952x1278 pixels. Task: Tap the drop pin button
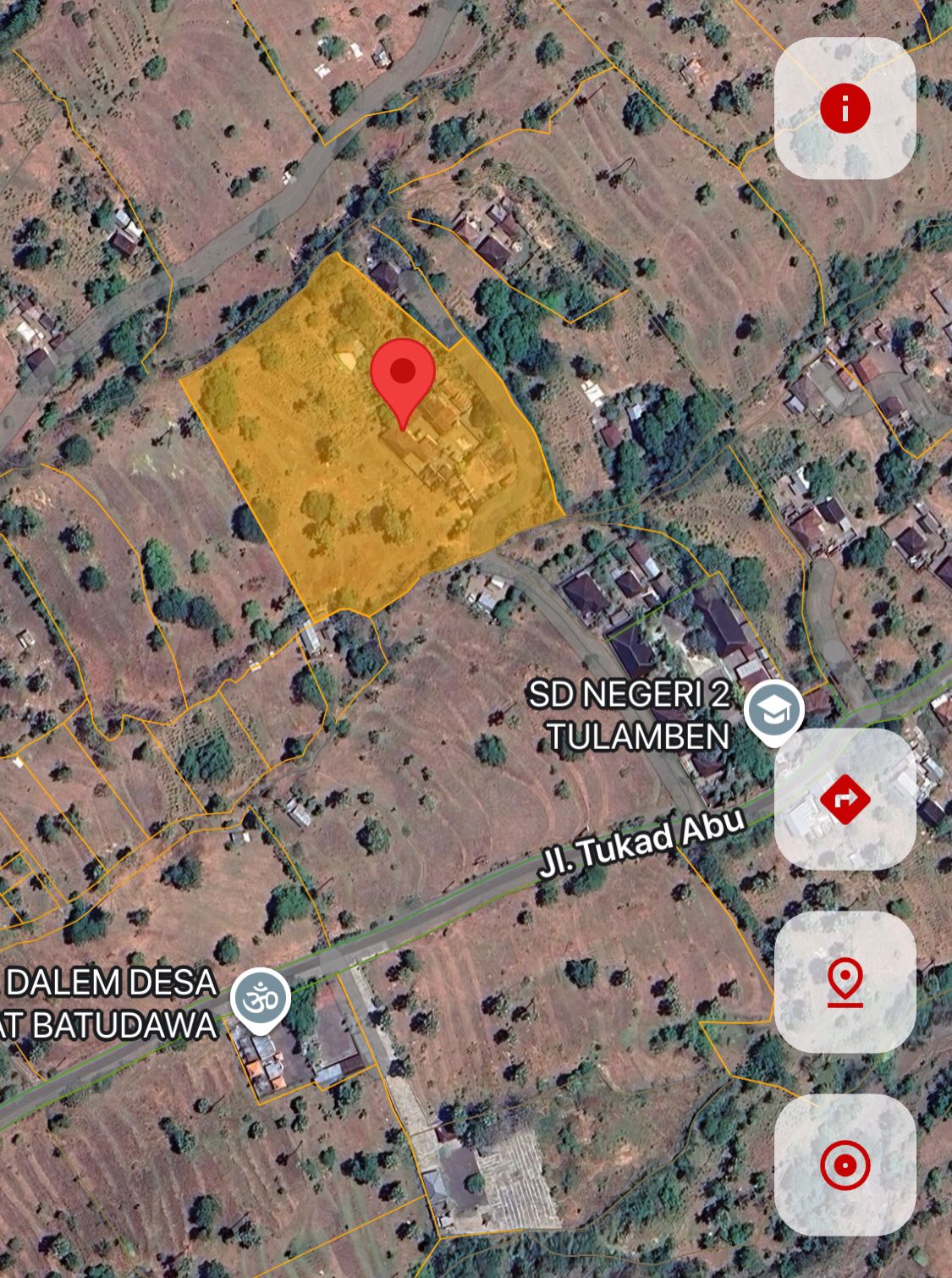[x=845, y=982]
